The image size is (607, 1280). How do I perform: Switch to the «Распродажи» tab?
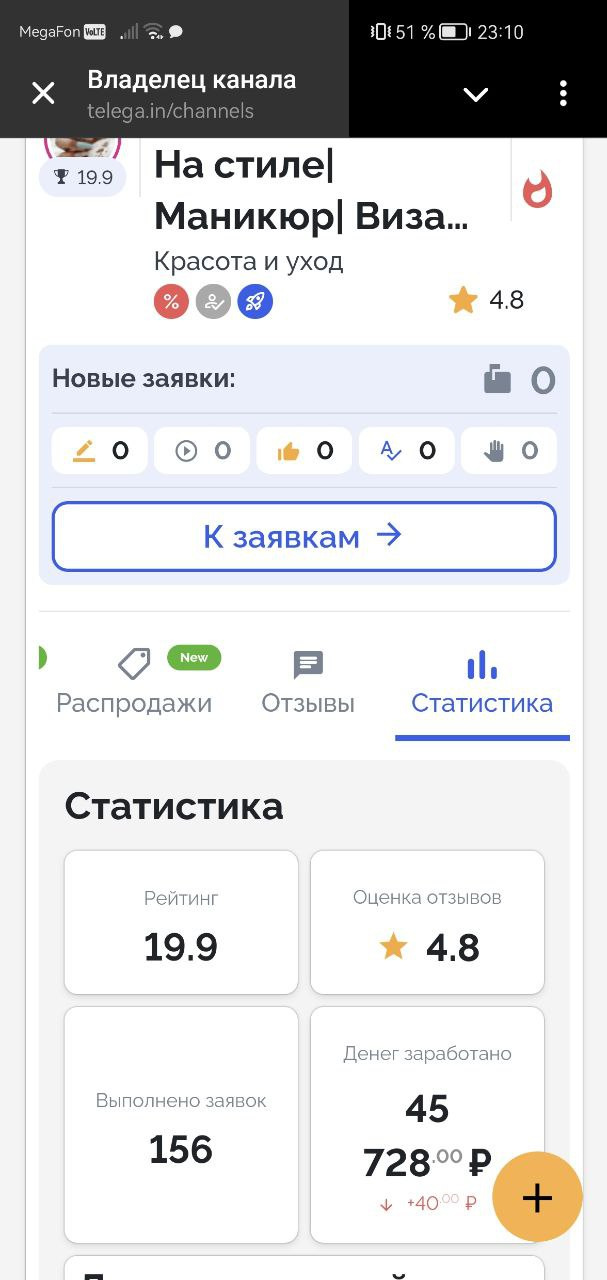(134, 683)
